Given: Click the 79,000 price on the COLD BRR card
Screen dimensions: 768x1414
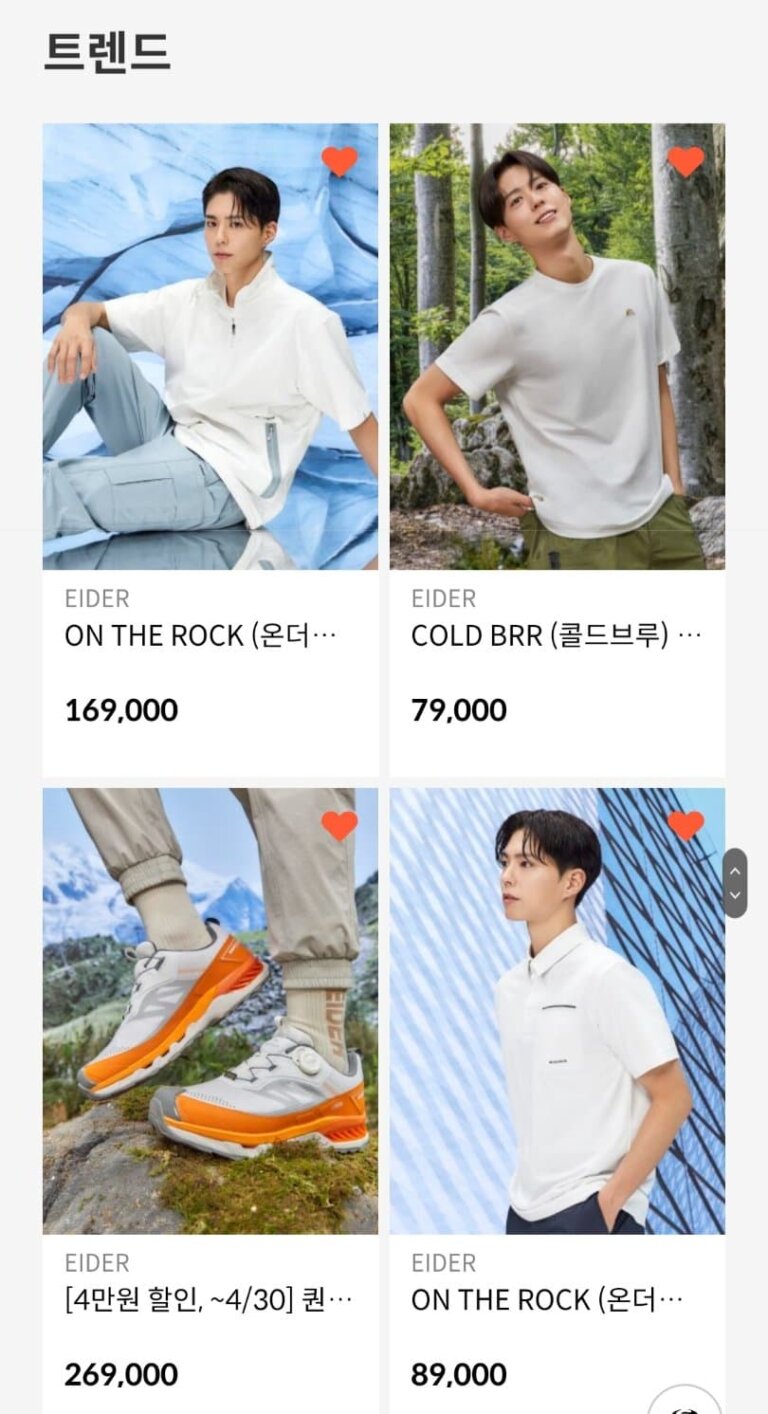Looking at the screenshot, I should (x=458, y=710).
